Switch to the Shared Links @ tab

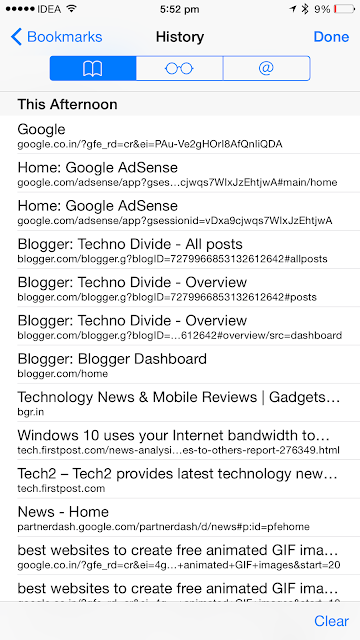tap(266, 68)
